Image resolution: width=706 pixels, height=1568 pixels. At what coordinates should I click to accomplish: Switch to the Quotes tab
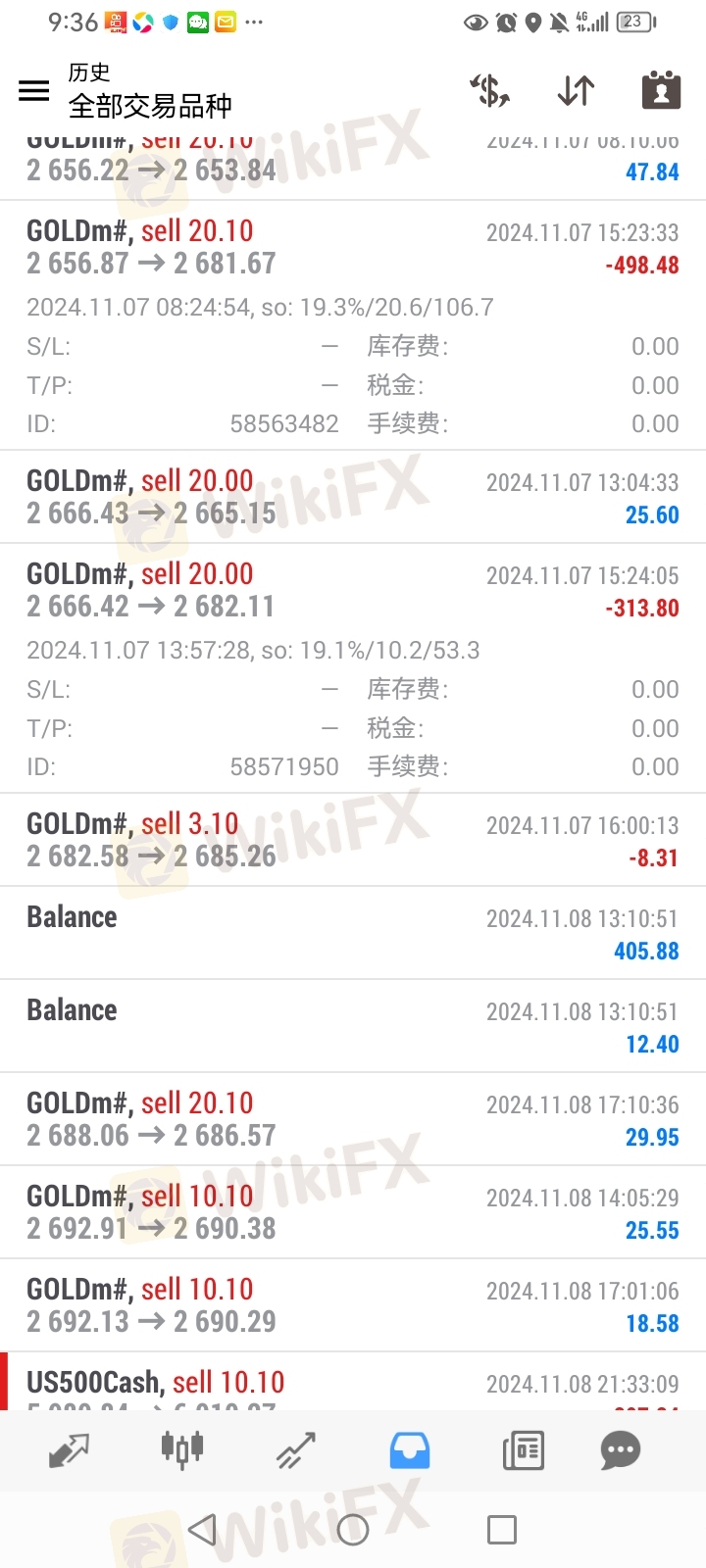pyautogui.click(x=69, y=1450)
